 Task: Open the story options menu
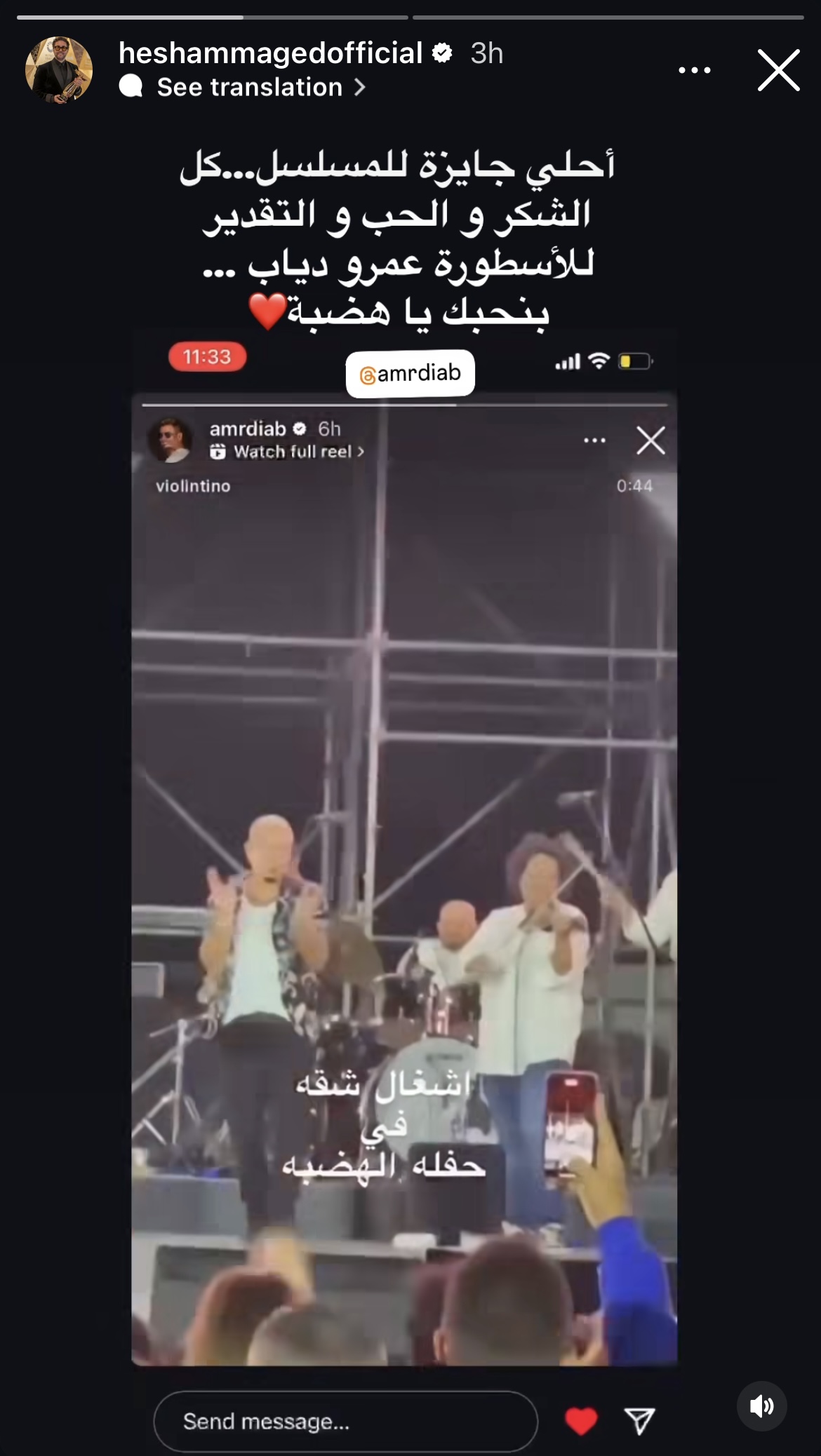pos(694,70)
